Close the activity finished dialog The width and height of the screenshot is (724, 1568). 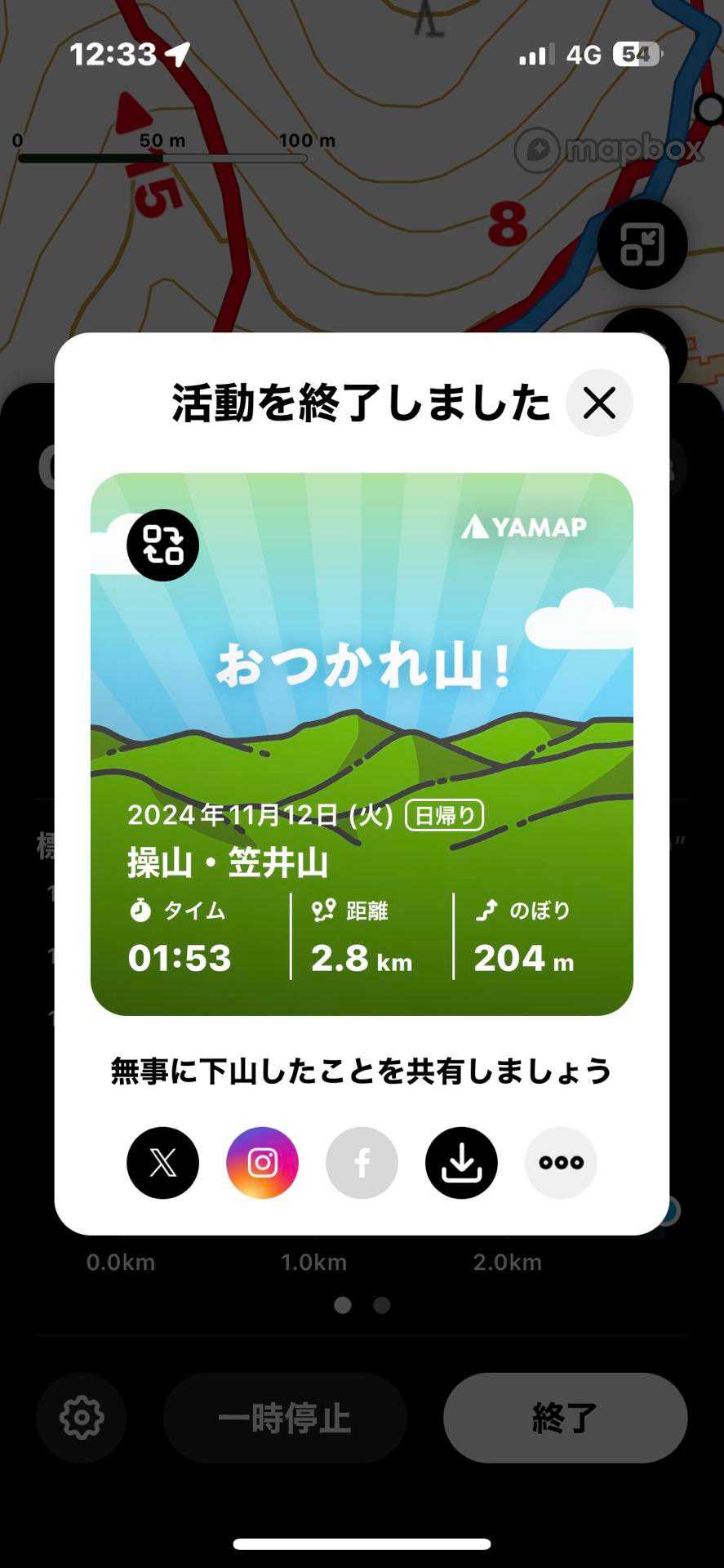pyautogui.click(x=599, y=403)
